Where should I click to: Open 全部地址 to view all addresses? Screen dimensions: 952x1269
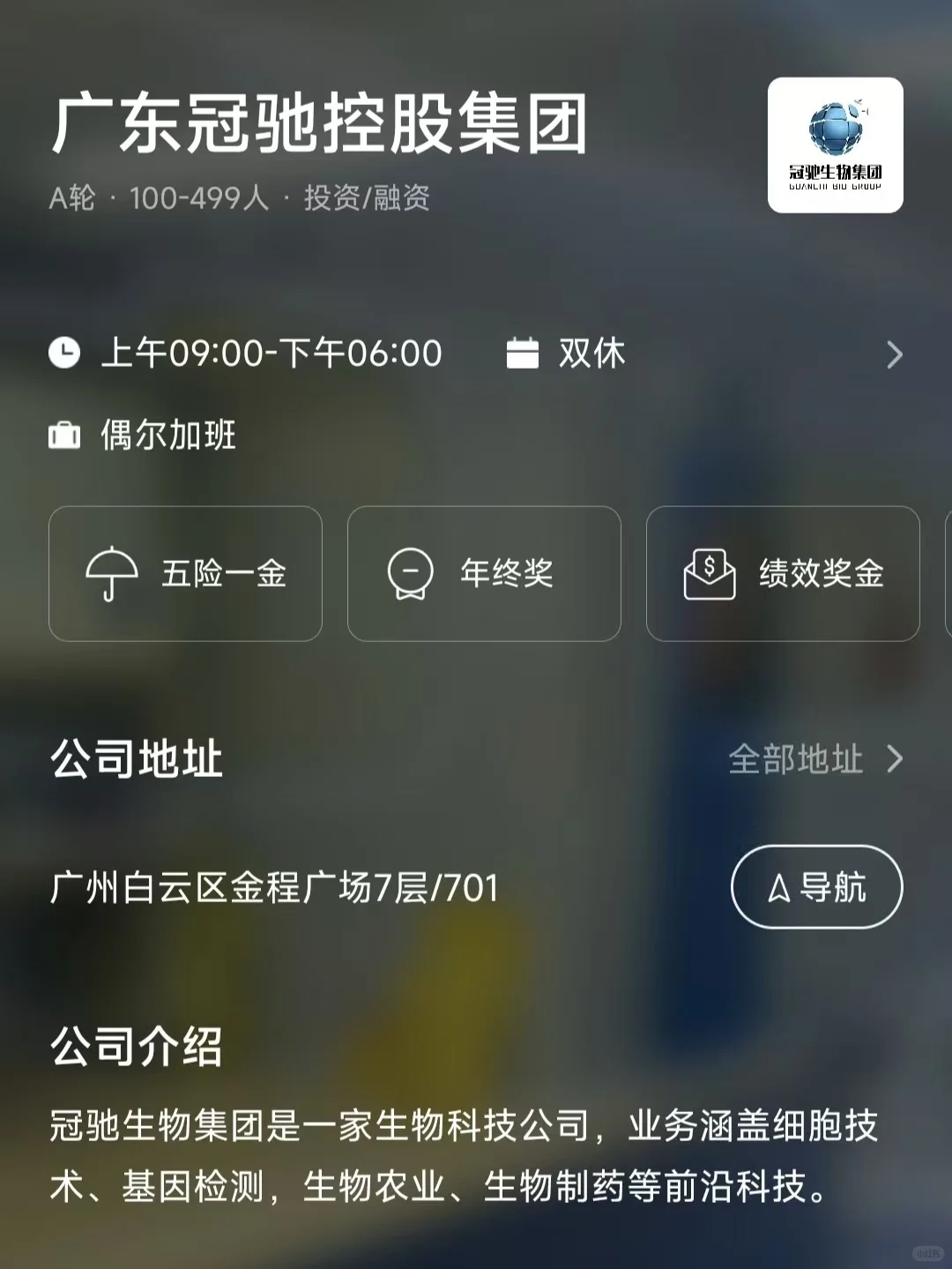point(815,758)
